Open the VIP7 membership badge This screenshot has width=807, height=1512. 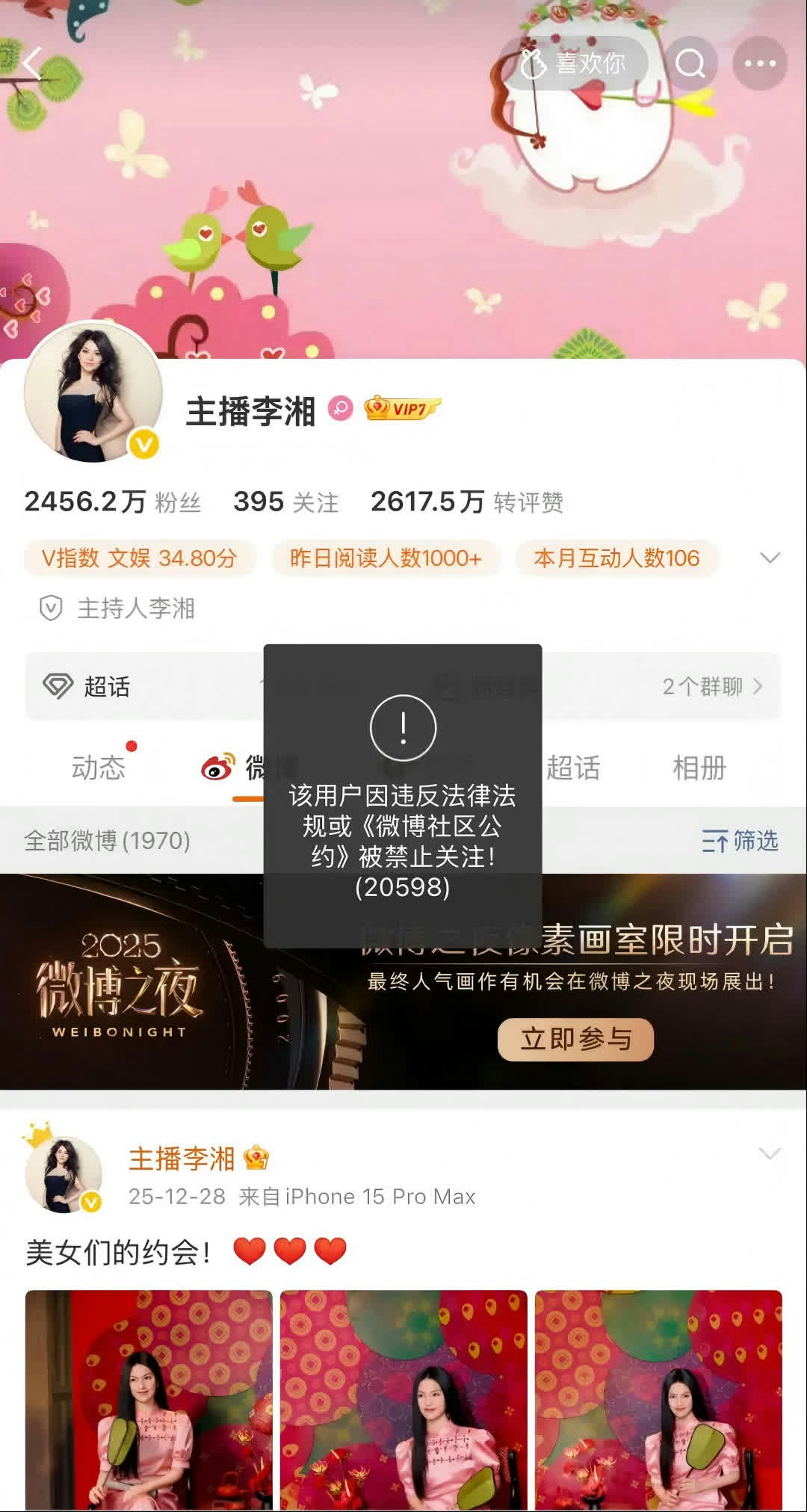tap(402, 408)
